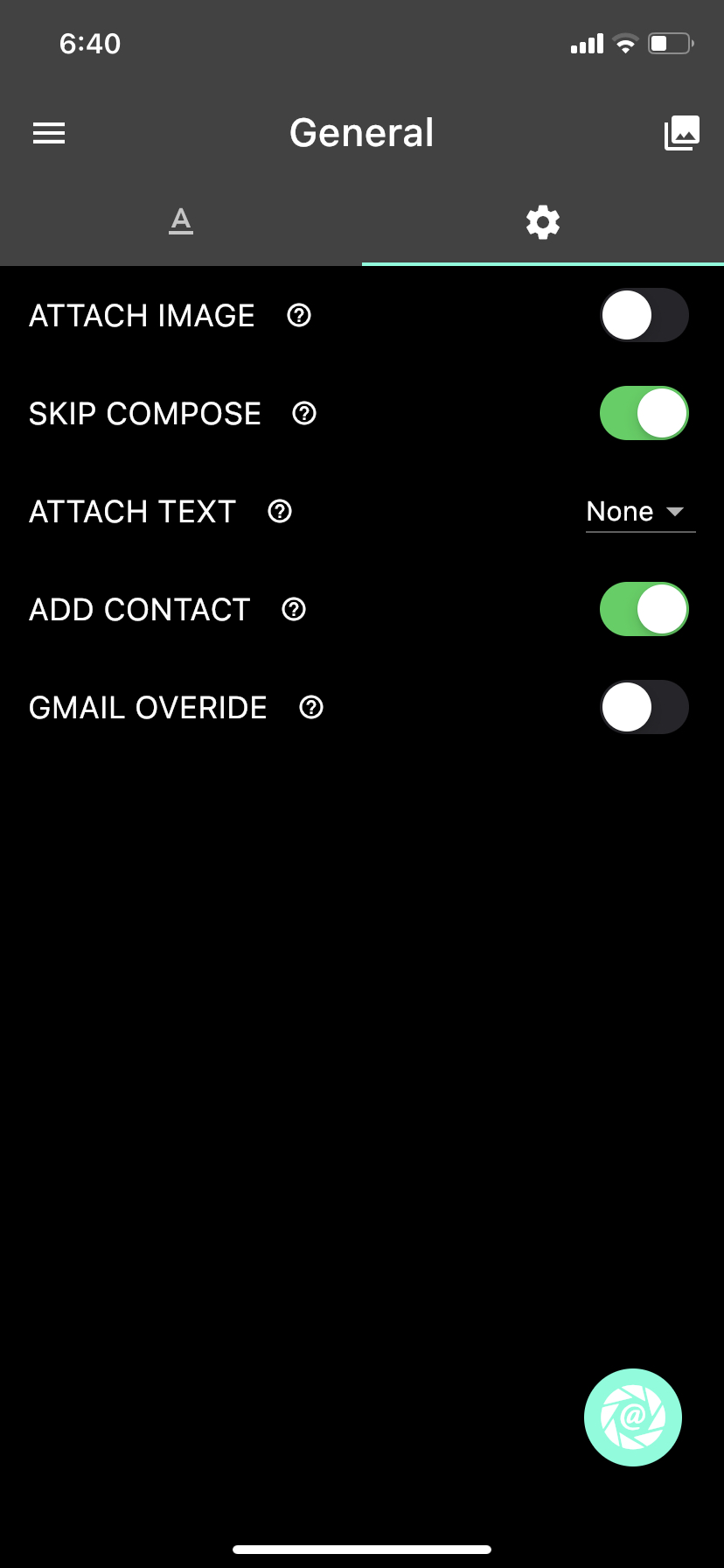This screenshot has height=1568, width=724.
Task: Turn off Skip Compose
Action: (644, 413)
